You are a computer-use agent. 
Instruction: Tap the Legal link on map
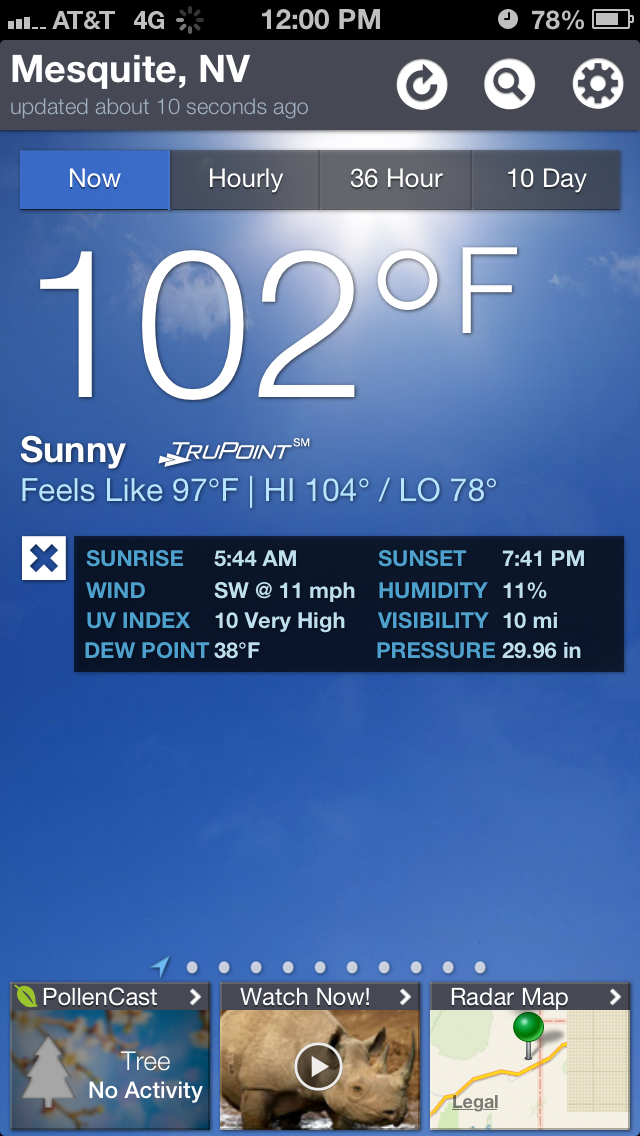[475, 1102]
